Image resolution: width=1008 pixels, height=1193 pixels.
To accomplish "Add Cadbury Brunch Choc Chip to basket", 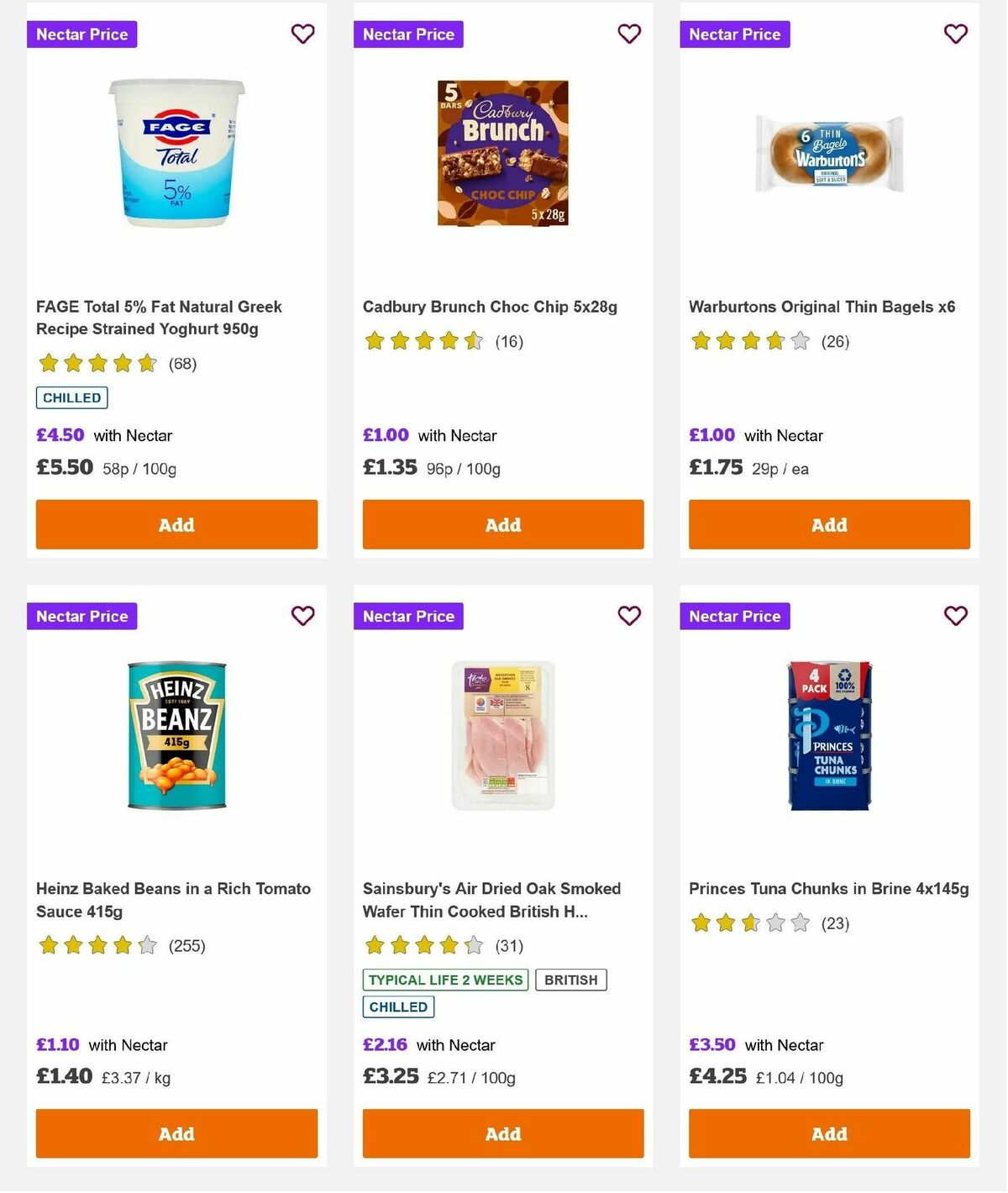I will (502, 524).
